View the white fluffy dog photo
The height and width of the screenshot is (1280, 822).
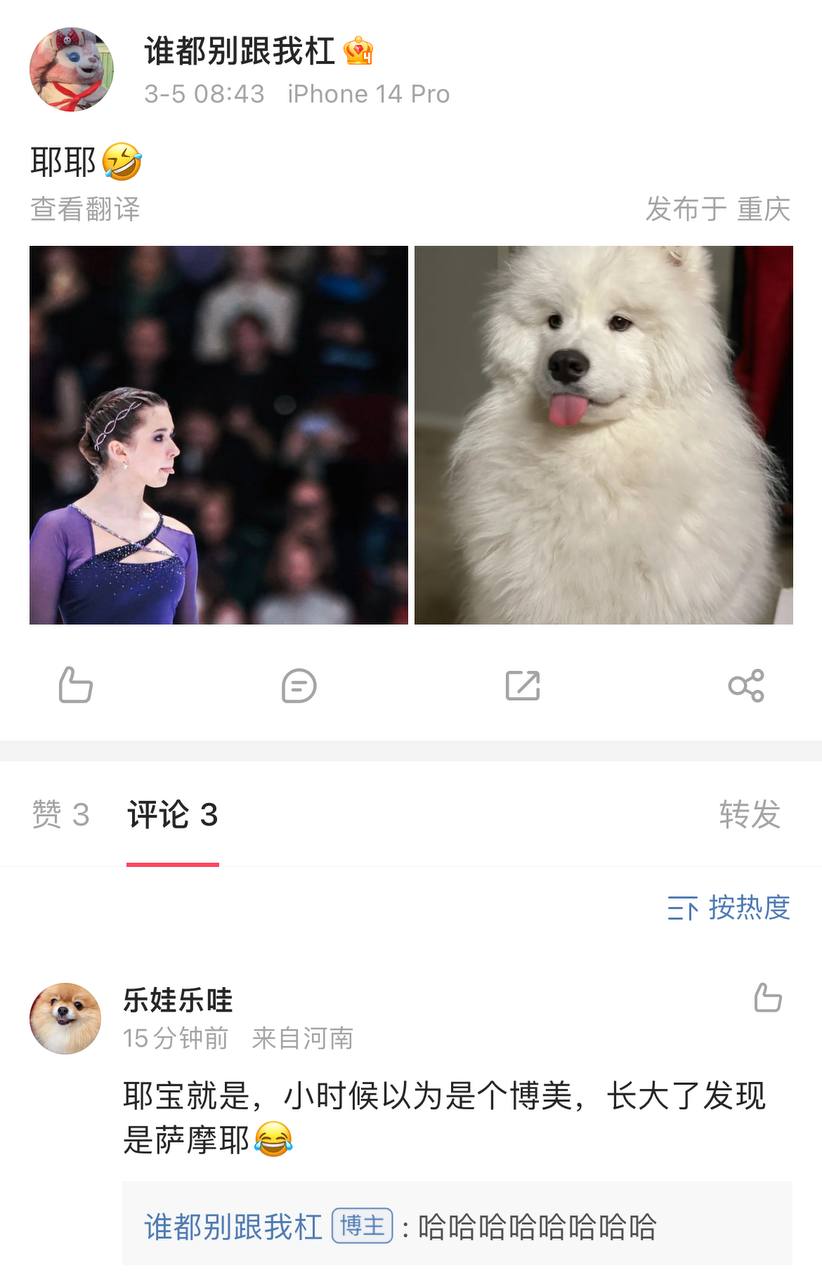(604, 435)
